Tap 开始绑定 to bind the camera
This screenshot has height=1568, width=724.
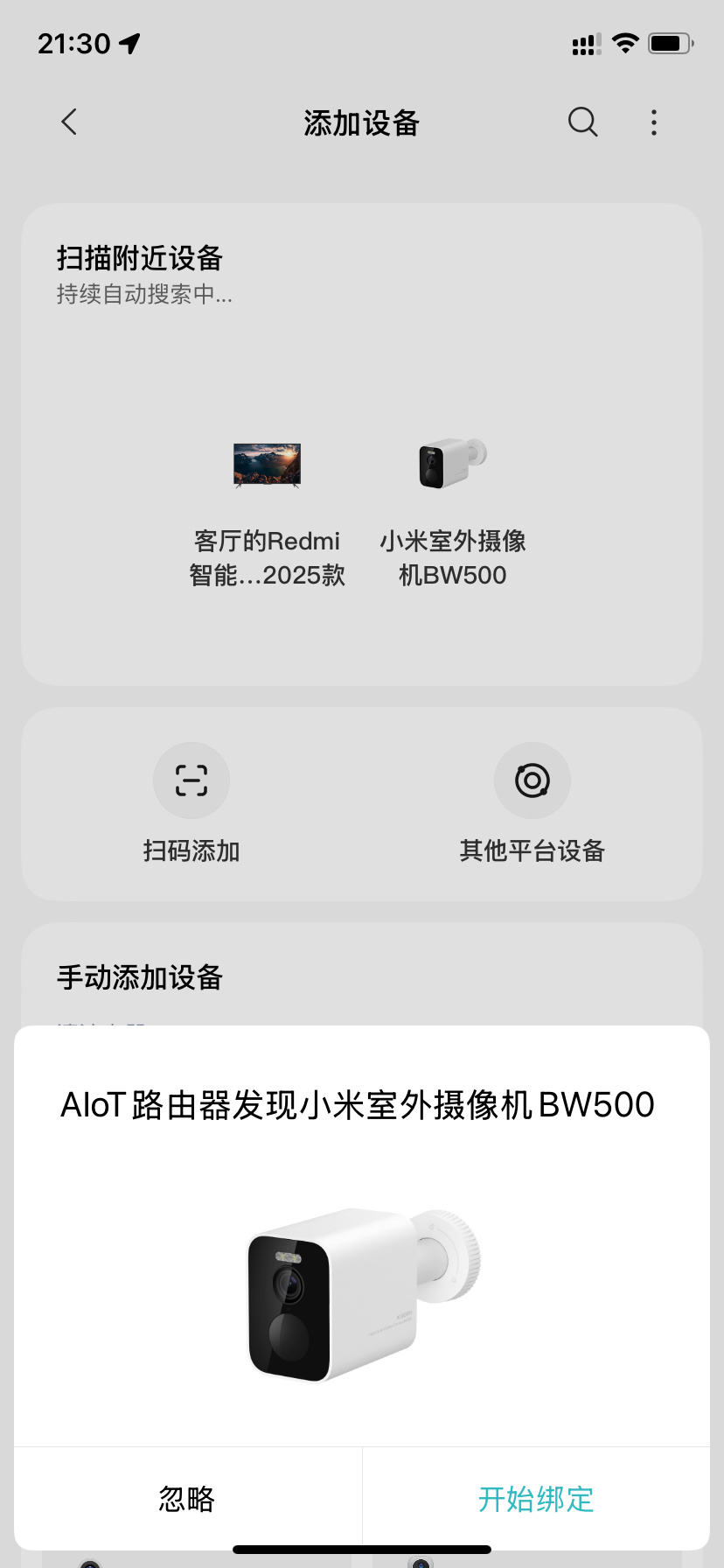coord(535,1499)
